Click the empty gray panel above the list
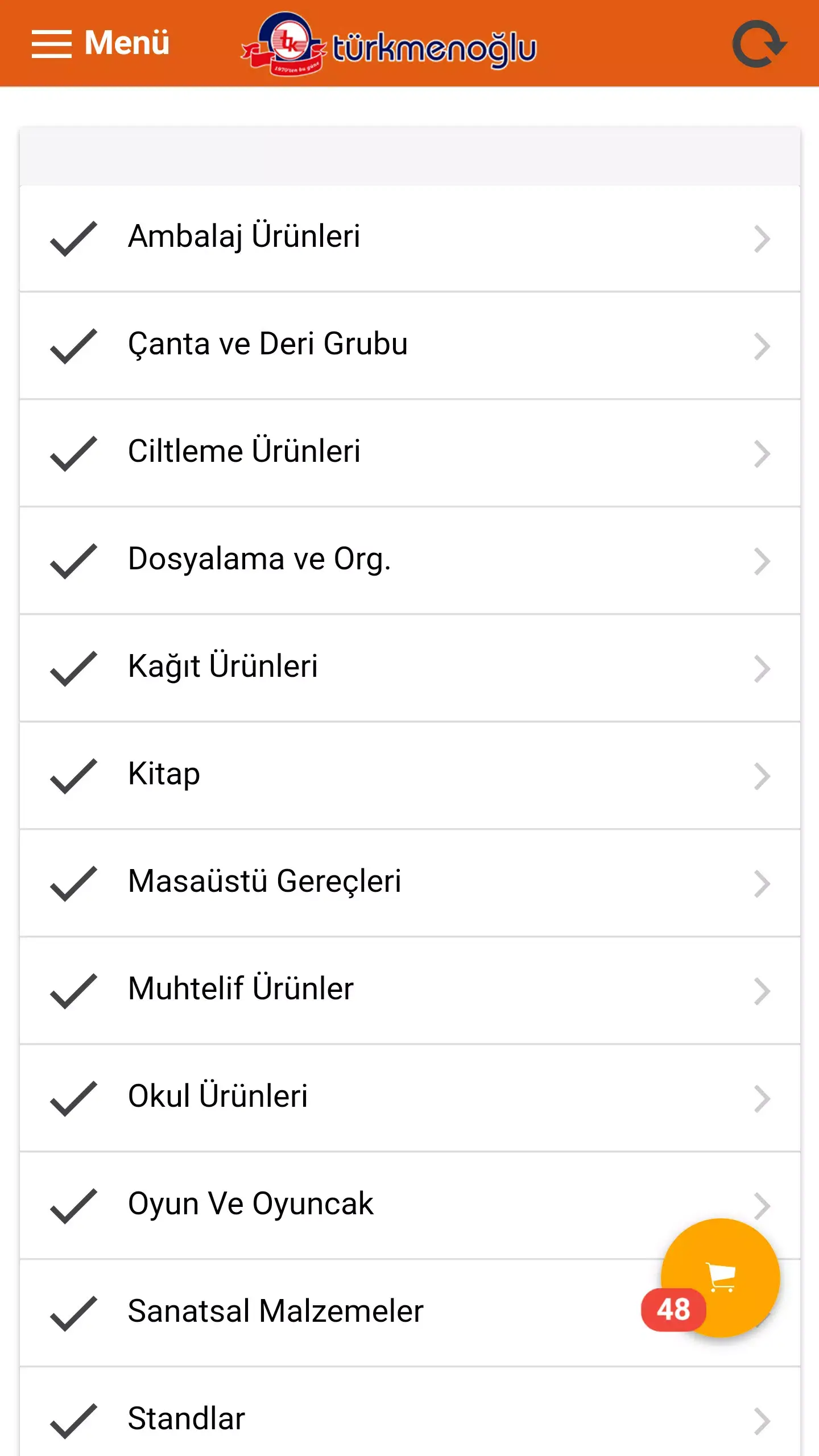The height and width of the screenshot is (1456, 819). pos(409,154)
